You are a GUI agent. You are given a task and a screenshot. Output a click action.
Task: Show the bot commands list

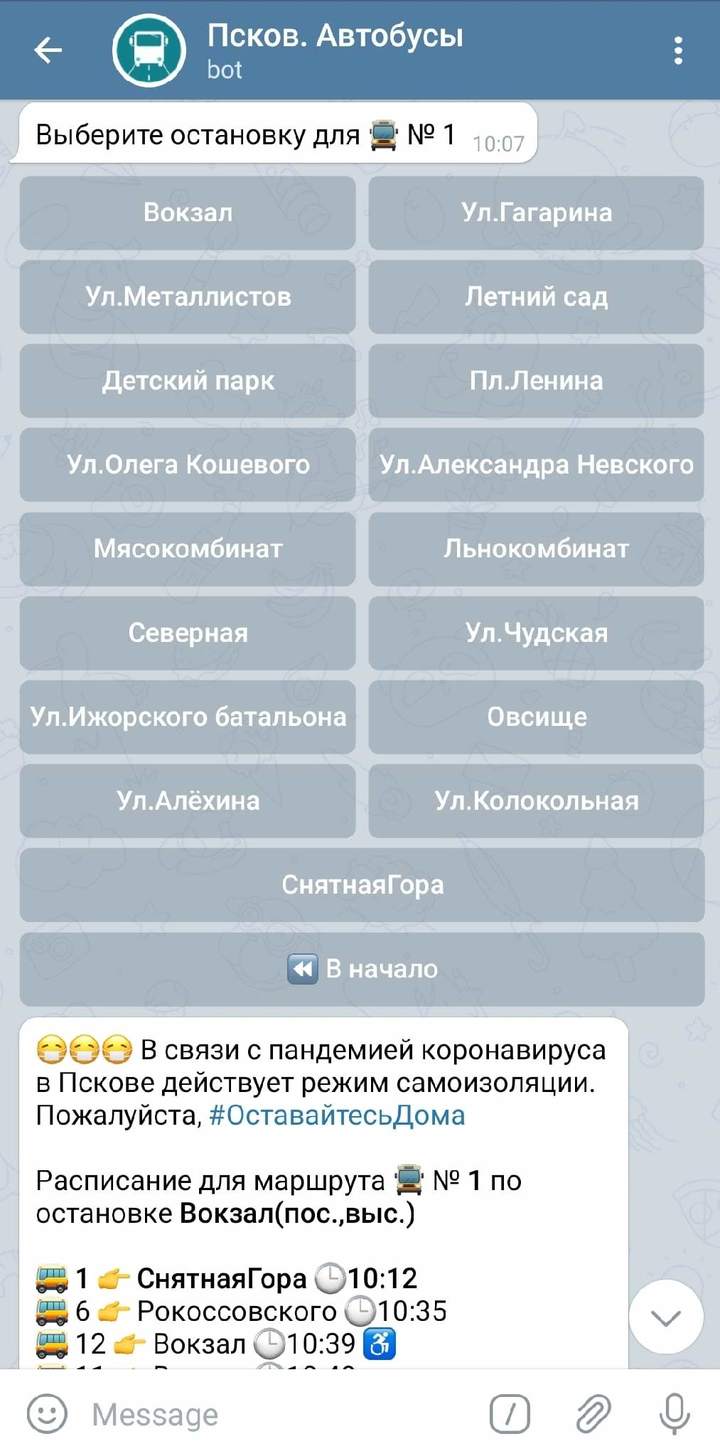click(x=510, y=1414)
